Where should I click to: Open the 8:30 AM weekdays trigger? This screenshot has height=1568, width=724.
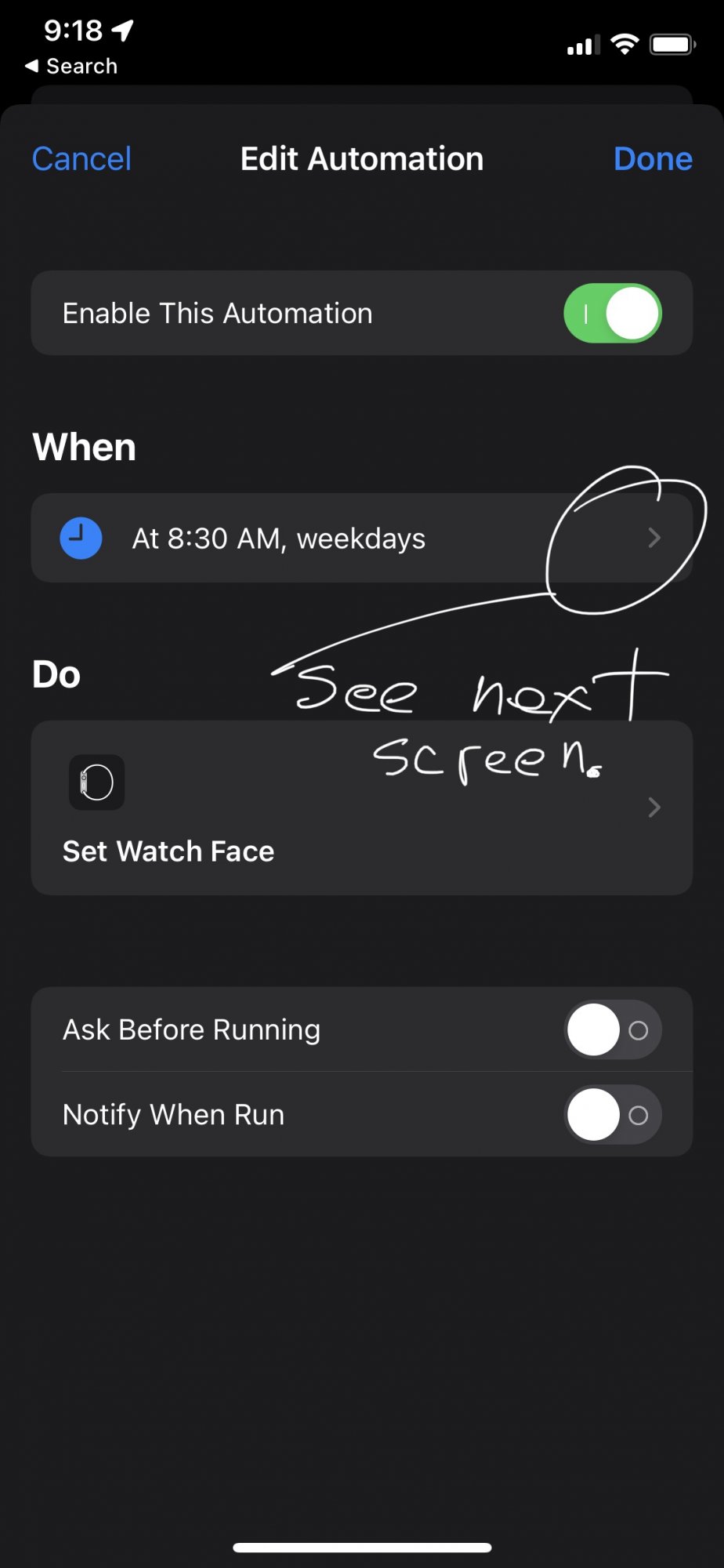click(360, 539)
